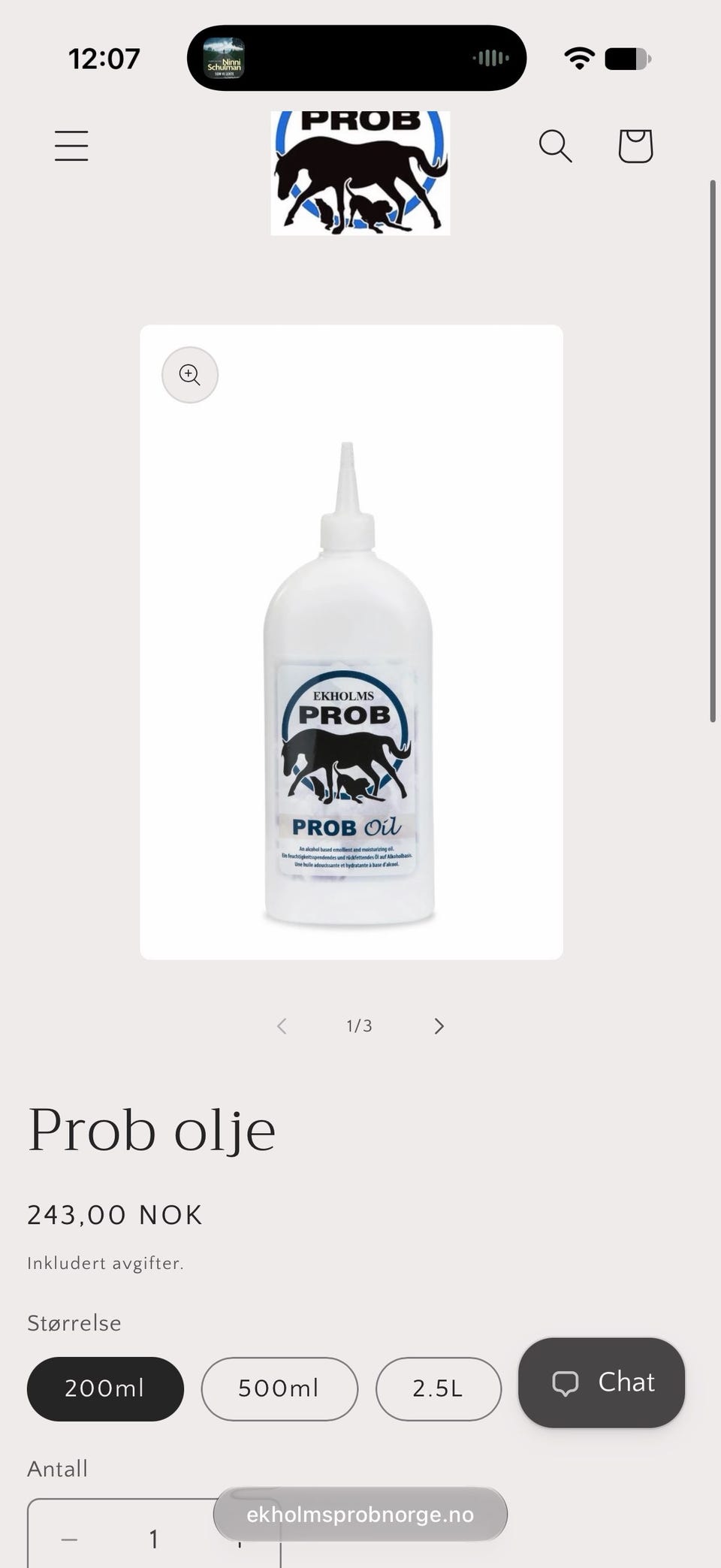Open the search icon

pyautogui.click(x=555, y=145)
